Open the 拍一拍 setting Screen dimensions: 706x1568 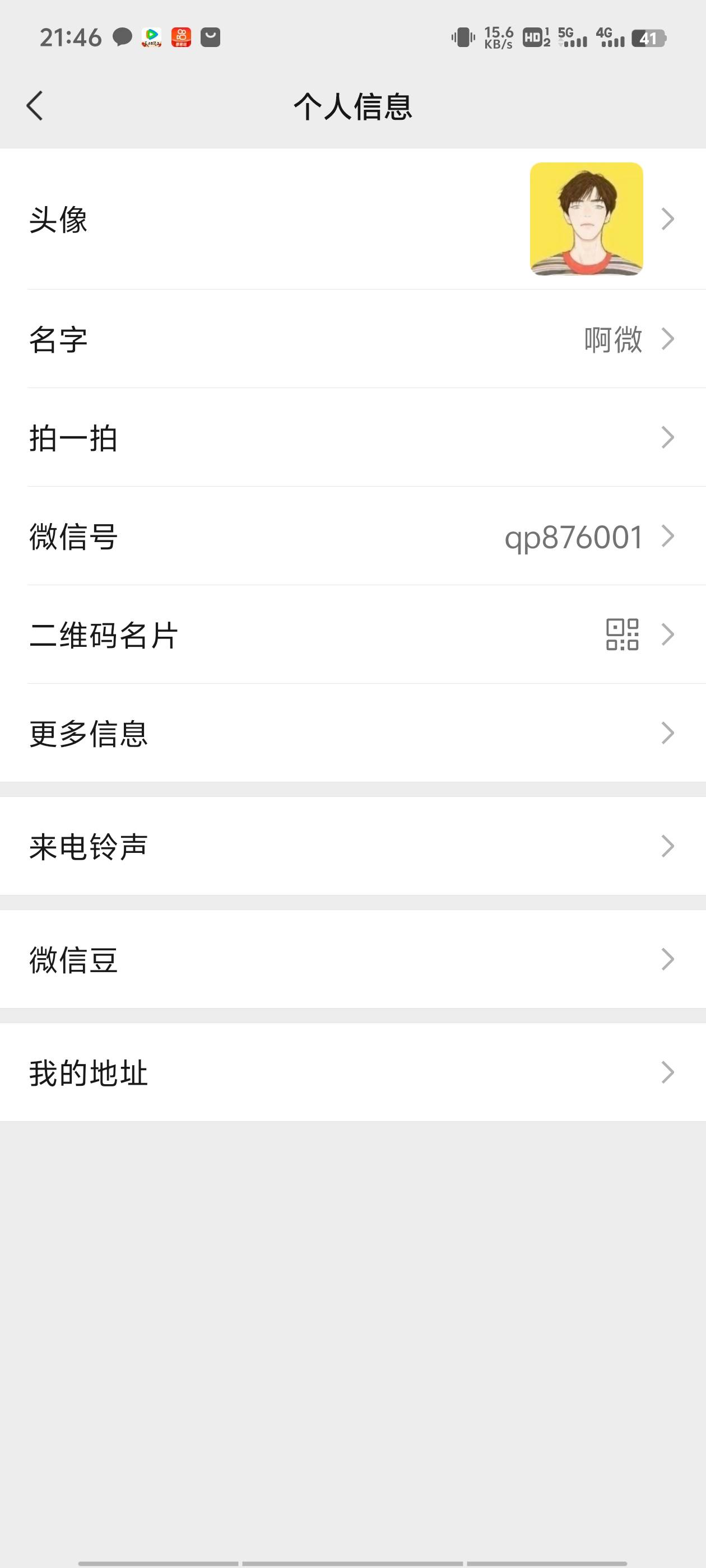[x=352, y=438]
